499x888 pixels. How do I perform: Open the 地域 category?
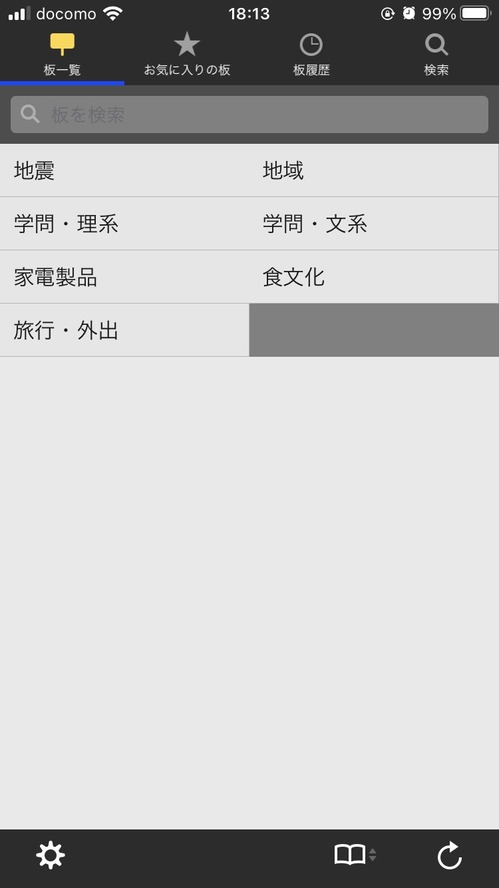point(374,170)
